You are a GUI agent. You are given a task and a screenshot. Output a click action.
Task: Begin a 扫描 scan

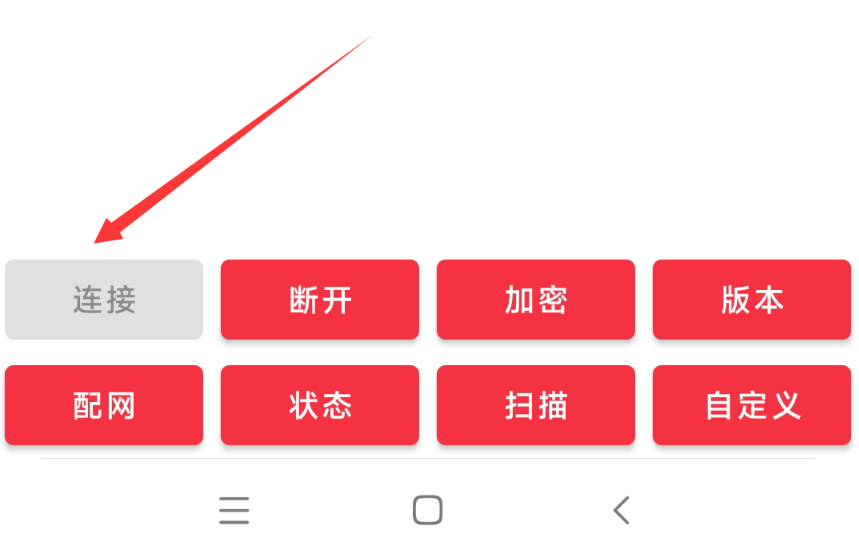(x=536, y=405)
